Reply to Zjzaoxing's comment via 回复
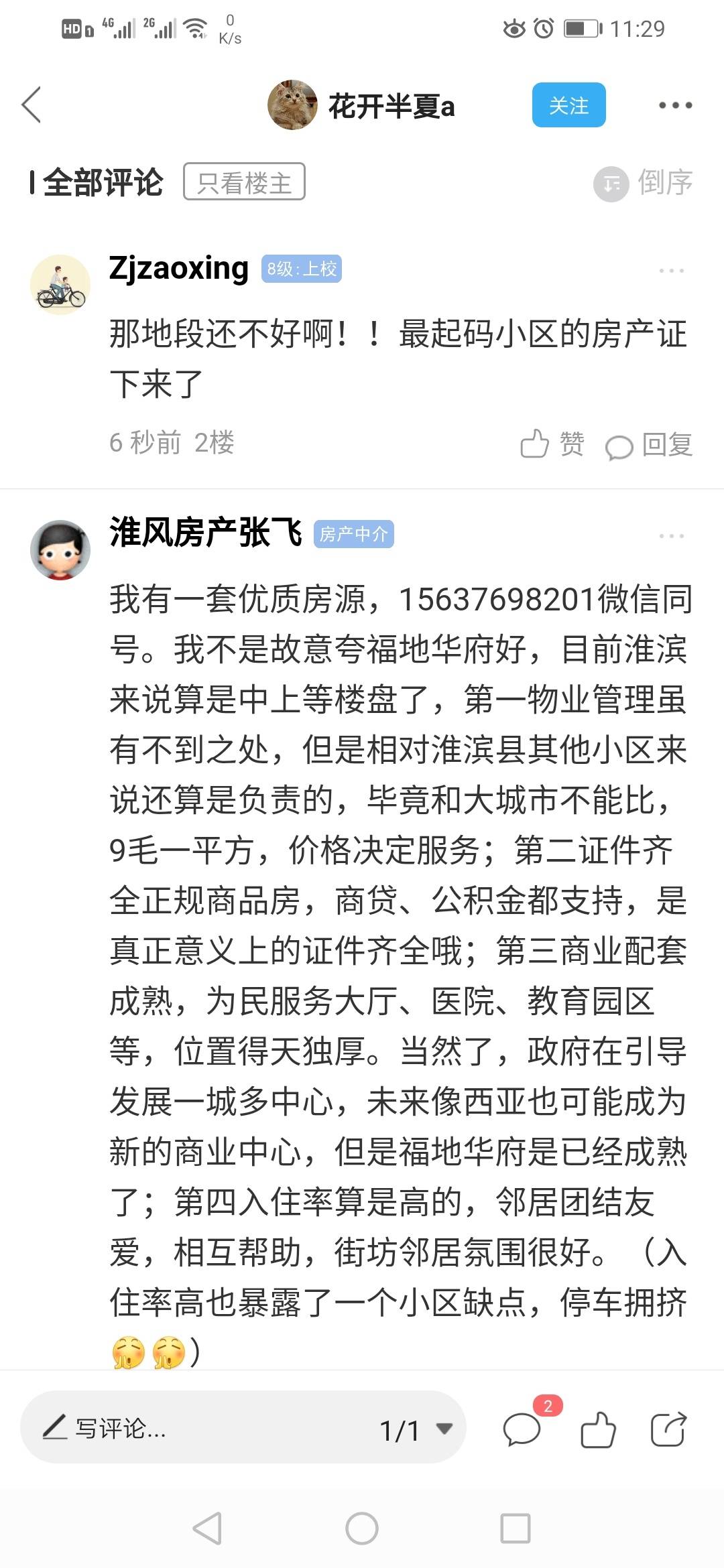Image resolution: width=724 pixels, height=1568 pixels. 648,445
